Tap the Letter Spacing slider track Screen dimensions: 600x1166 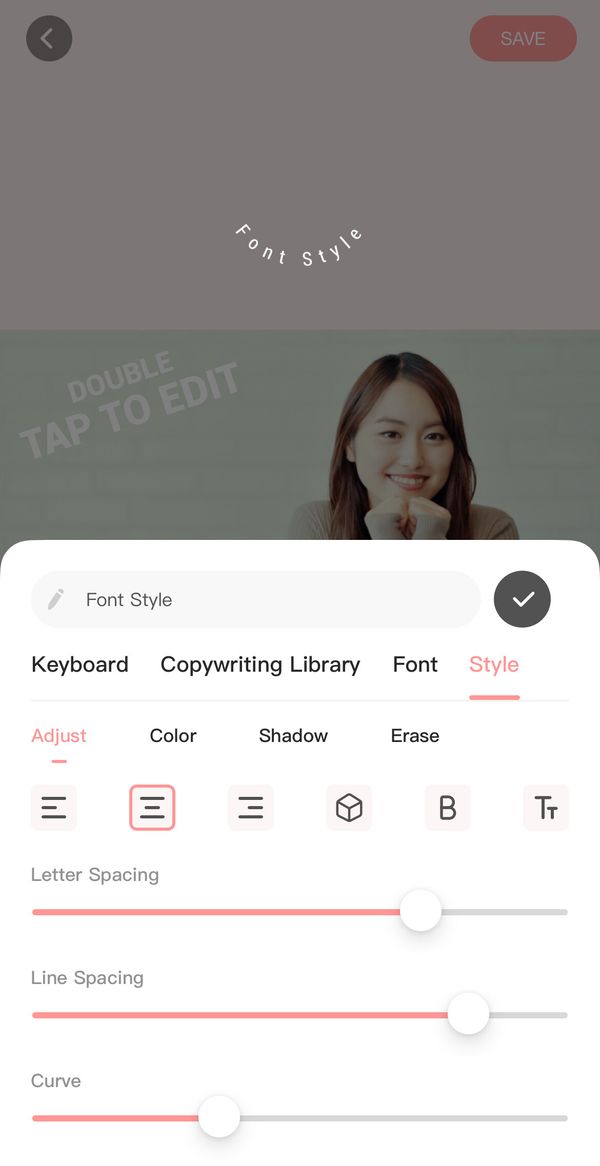[x=300, y=912]
